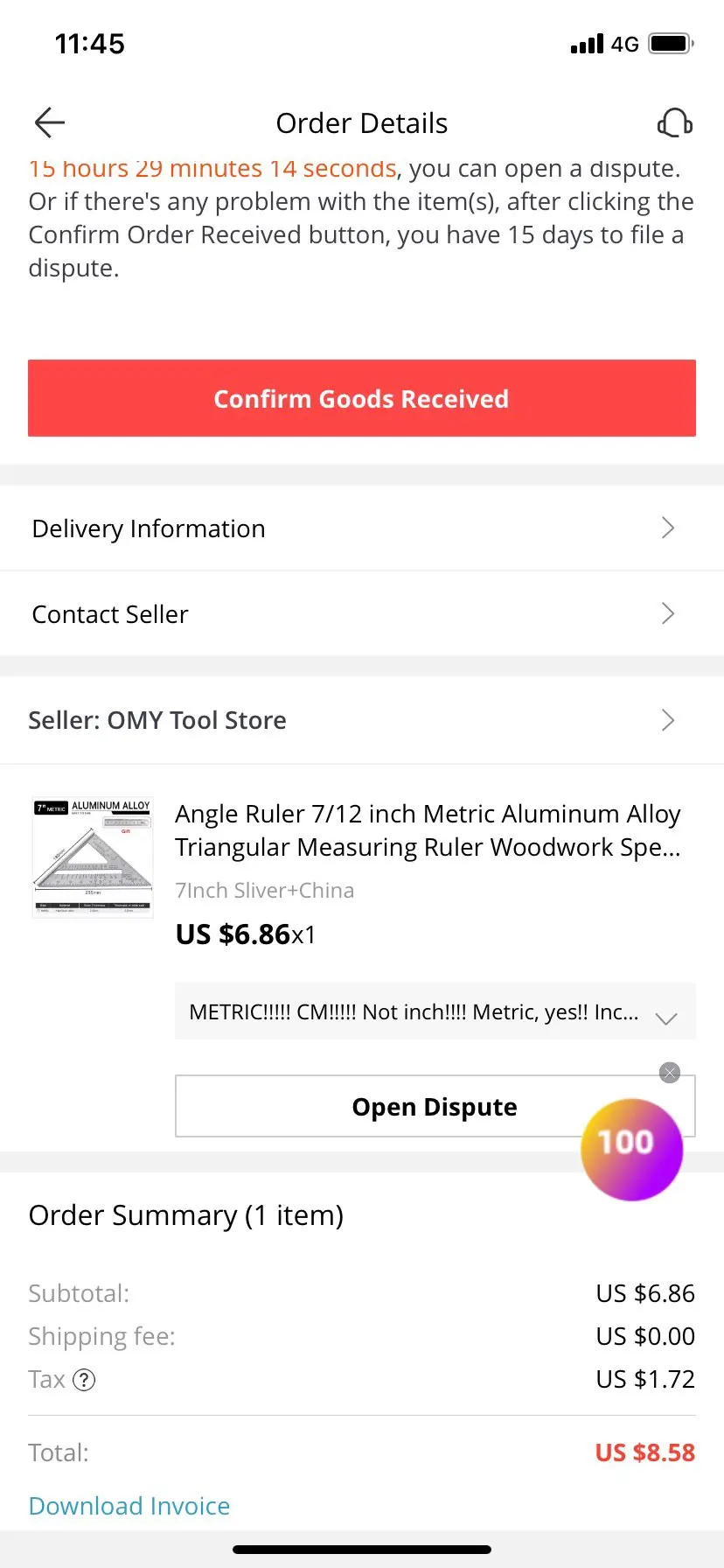Expand the METRIC CM note
This screenshot has width=724, height=1568.
(666, 1017)
